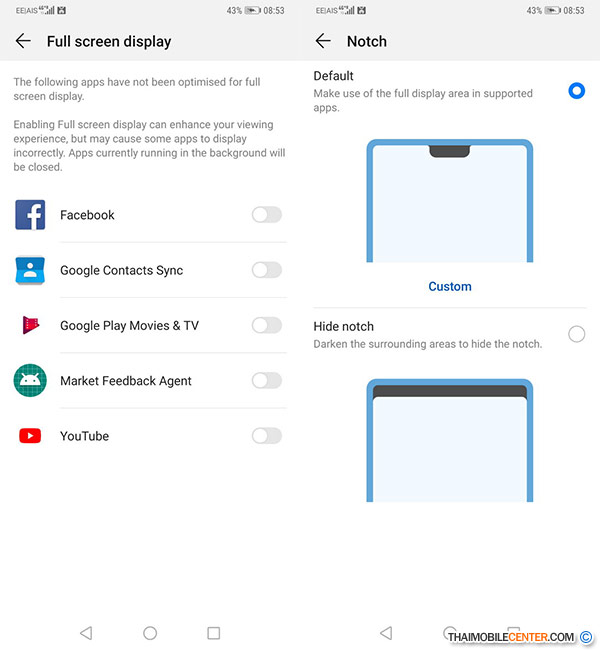Viewport: 600px width, 650px height.
Task: Switch on full screen display for YouTube
Action: [x=266, y=436]
